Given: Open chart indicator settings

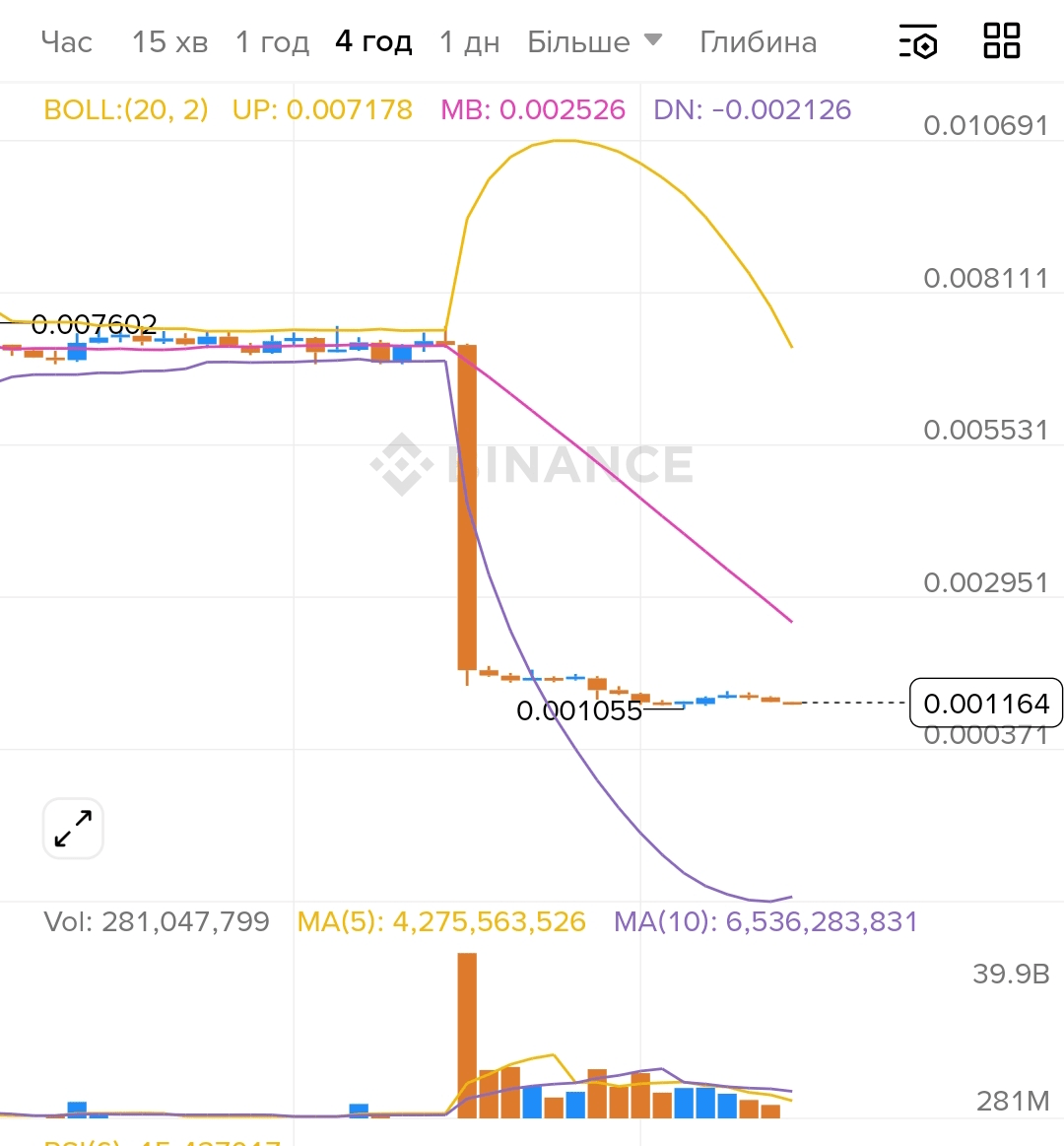Looking at the screenshot, I should [918, 42].
